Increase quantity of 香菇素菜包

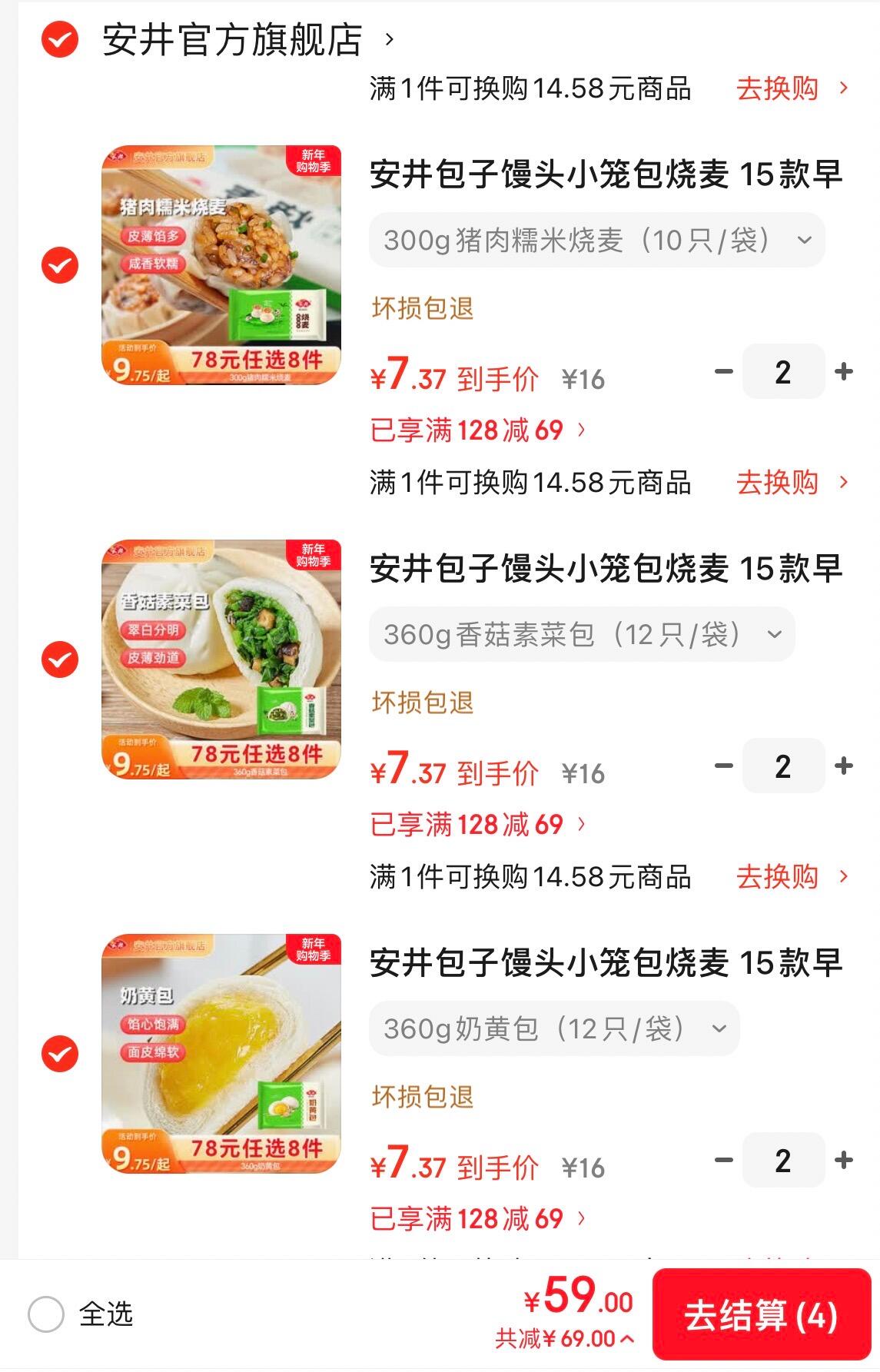(x=844, y=766)
